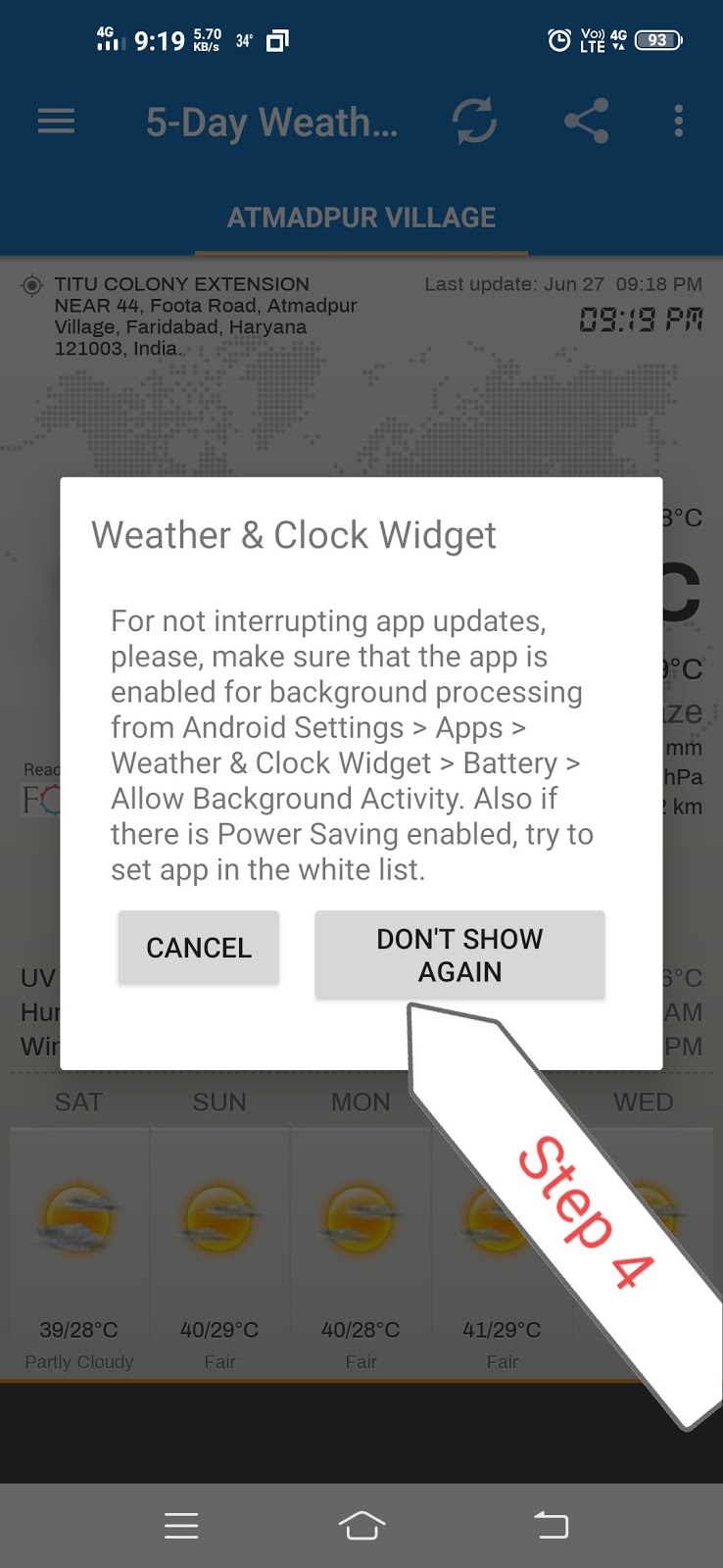
Task: Dismiss the dialog with CANCEL
Action: tap(199, 948)
